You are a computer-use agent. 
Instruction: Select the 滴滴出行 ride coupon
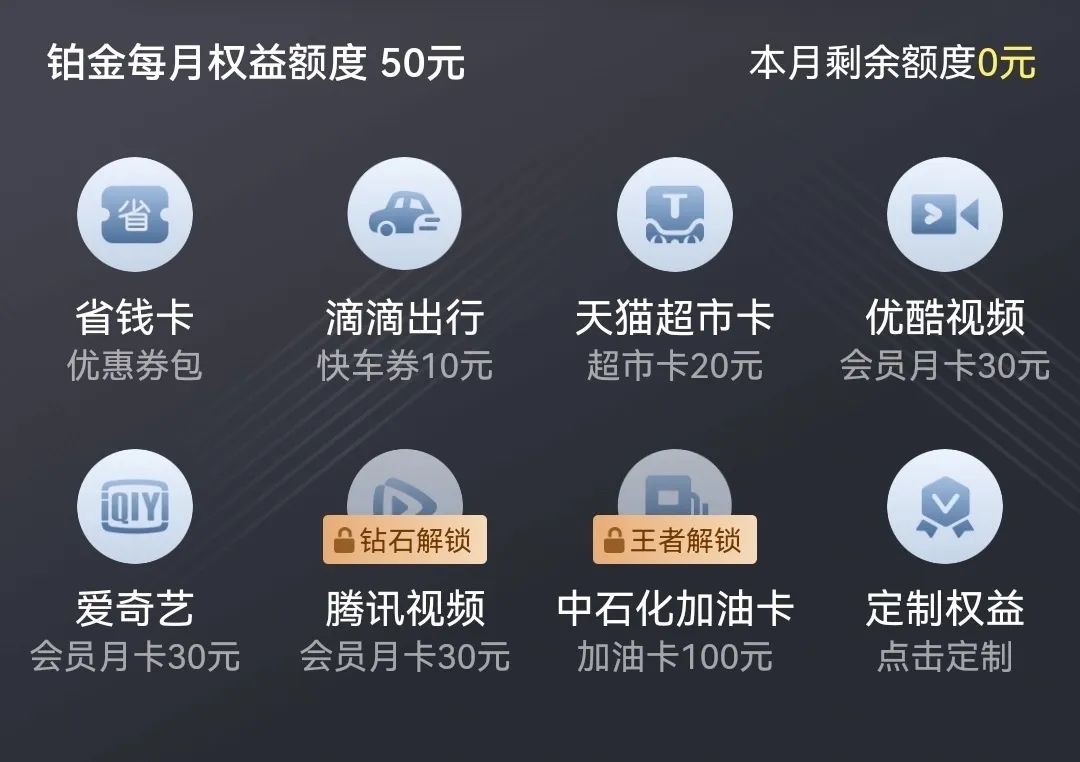coord(405,215)
